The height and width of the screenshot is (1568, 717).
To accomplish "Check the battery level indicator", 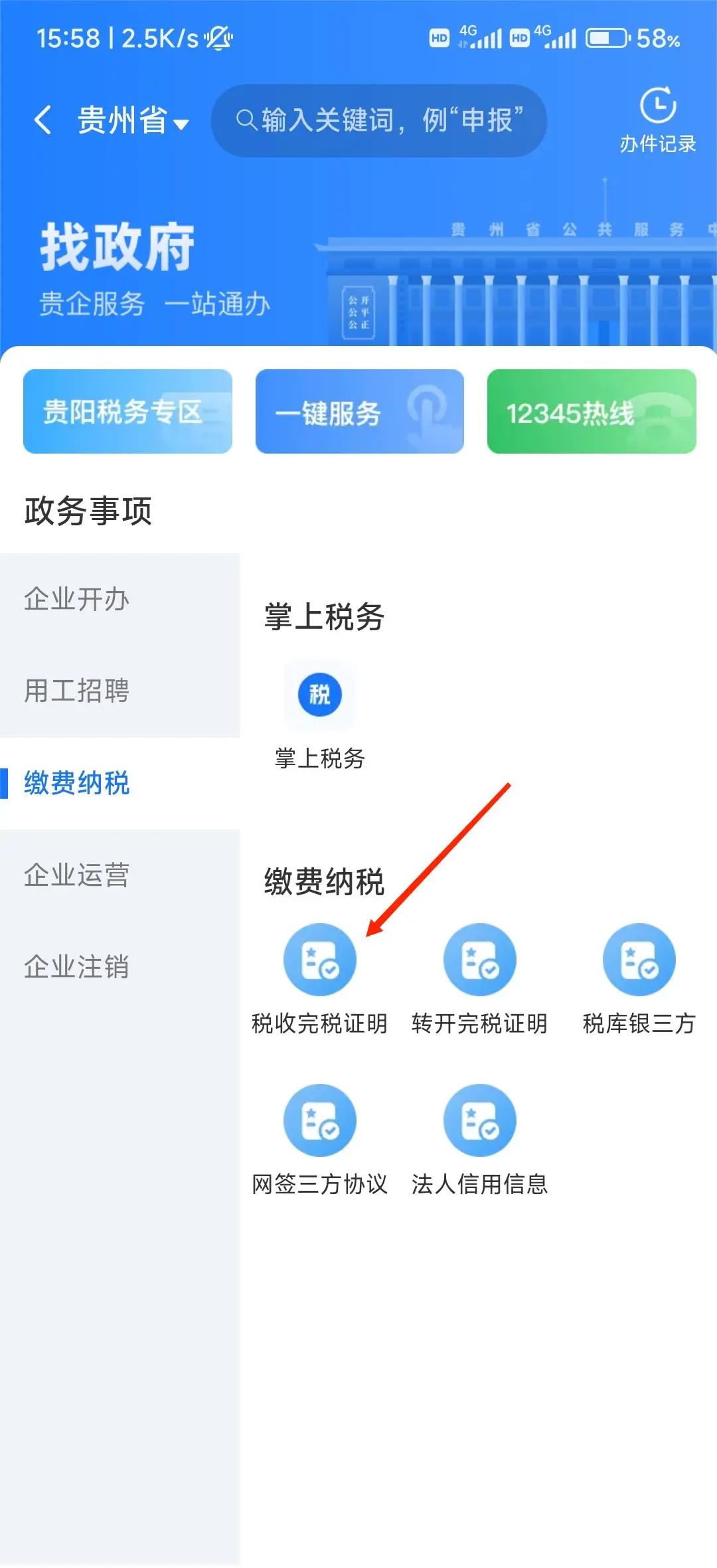I will tap(606, 39).
